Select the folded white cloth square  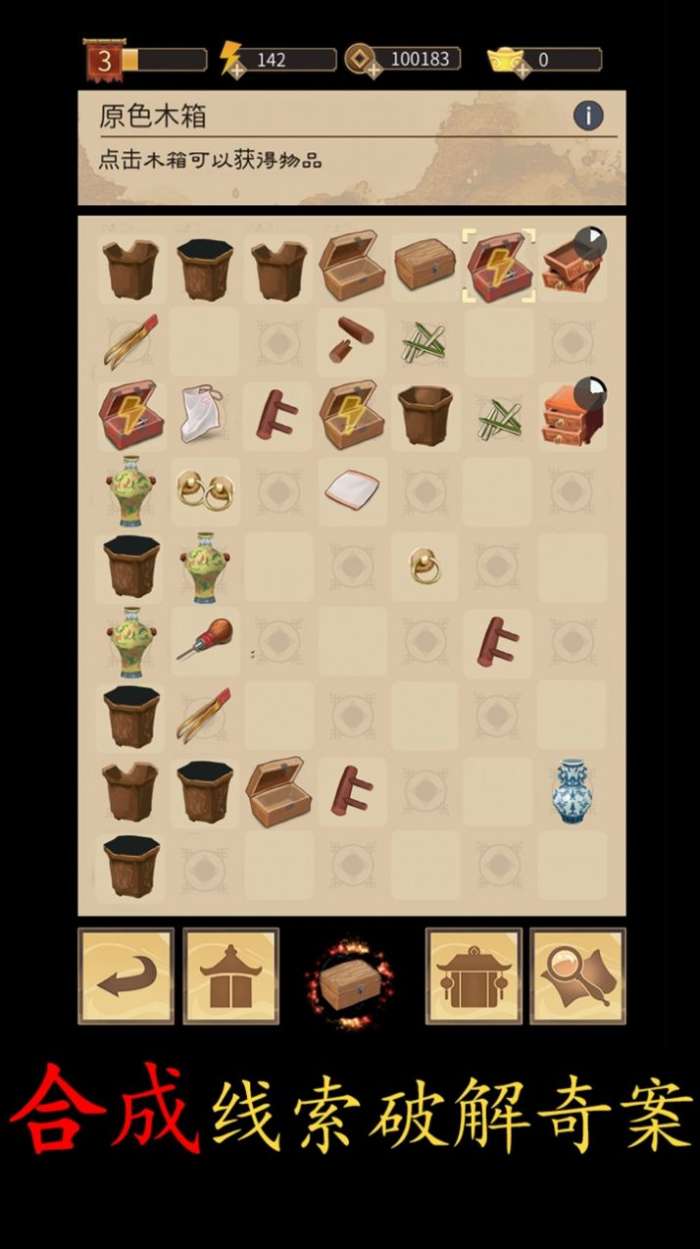point(353,489)
